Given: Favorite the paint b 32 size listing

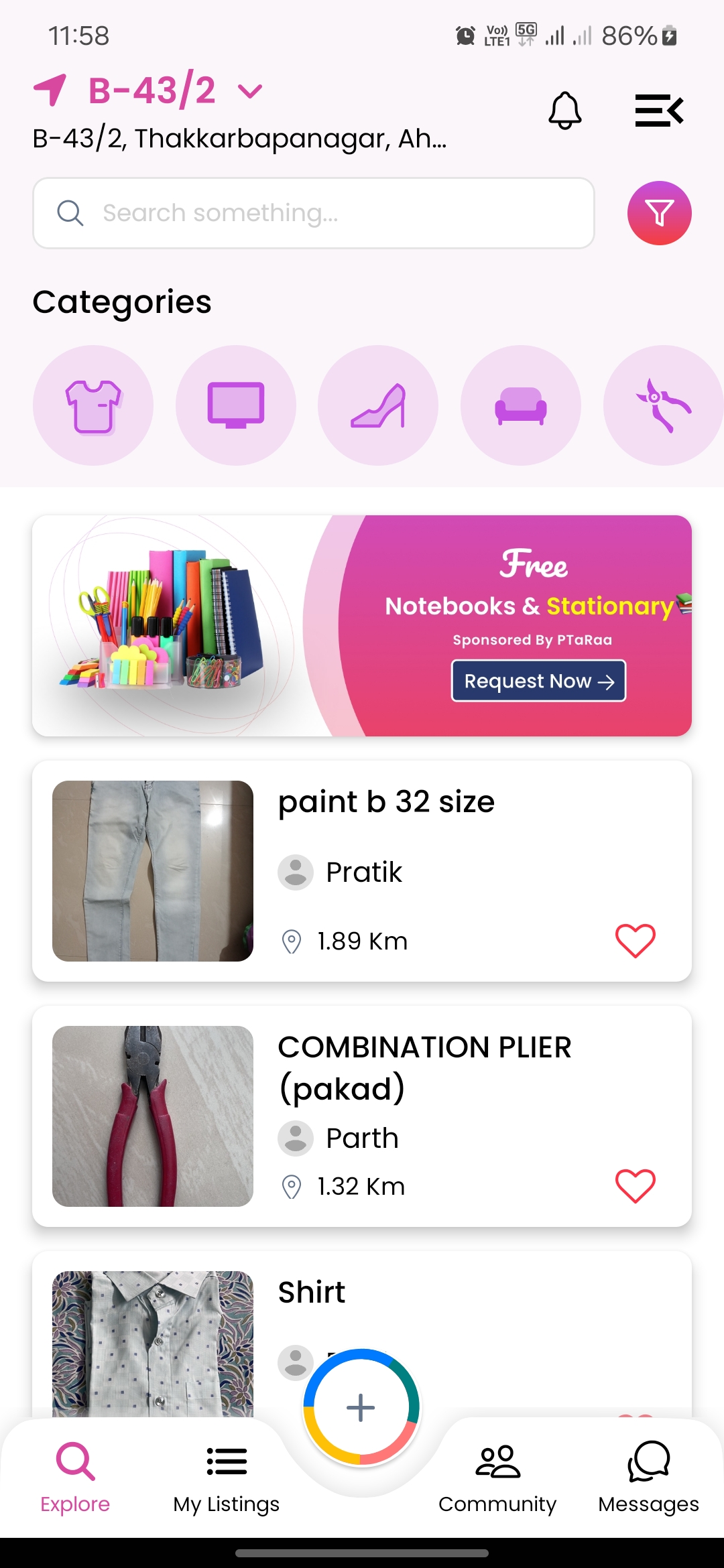Looking at the screenshot, I should [634, 939].
